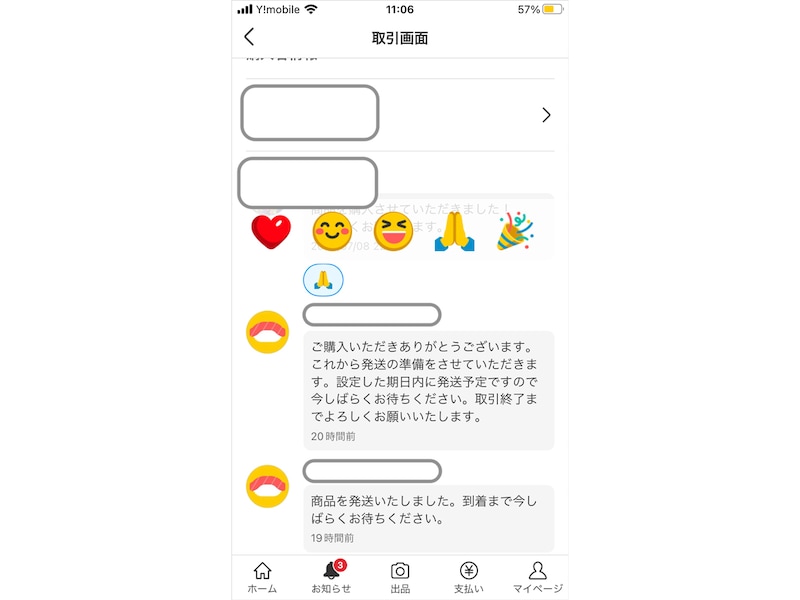Go to the マイページ tab

click(537, 577)
